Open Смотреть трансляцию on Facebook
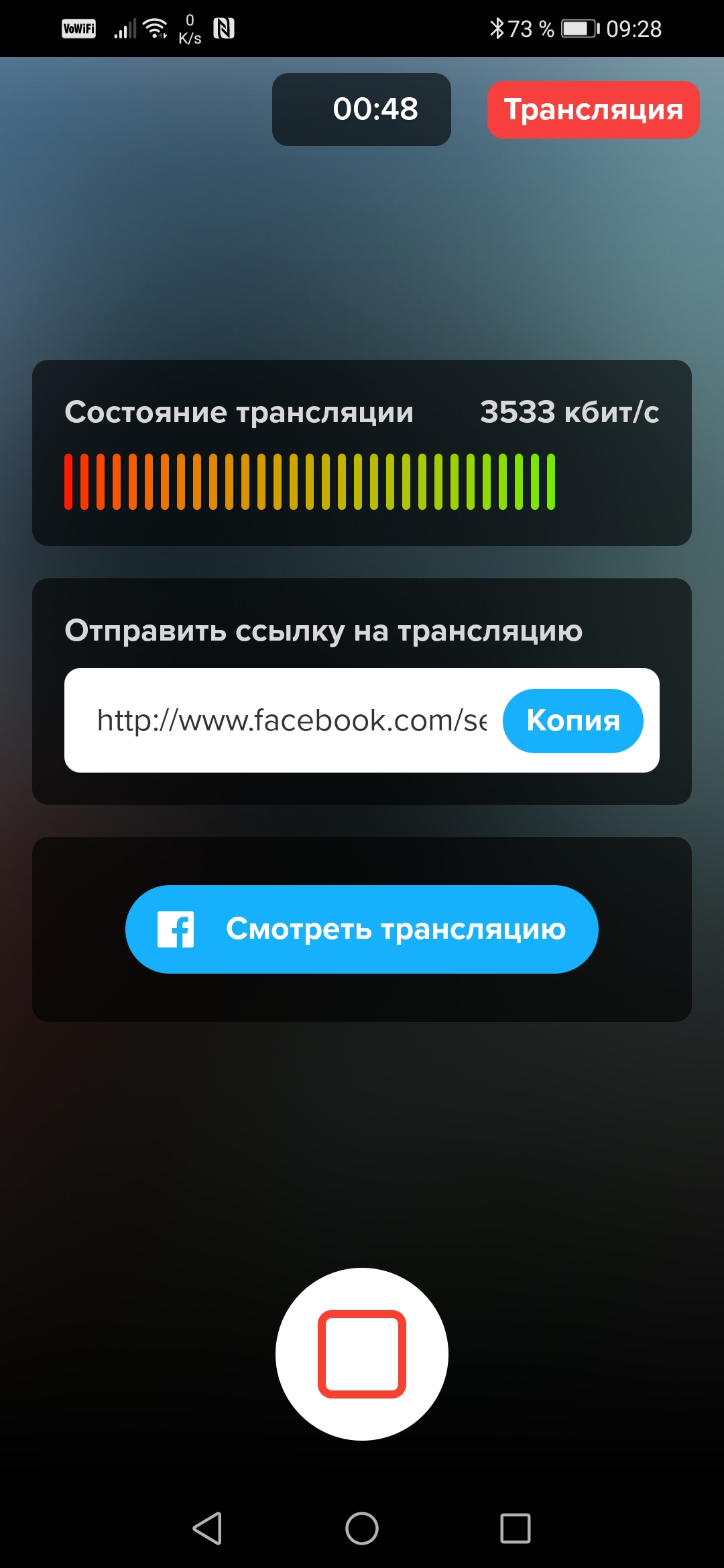 pyautogui.click(x=361, y=929)
